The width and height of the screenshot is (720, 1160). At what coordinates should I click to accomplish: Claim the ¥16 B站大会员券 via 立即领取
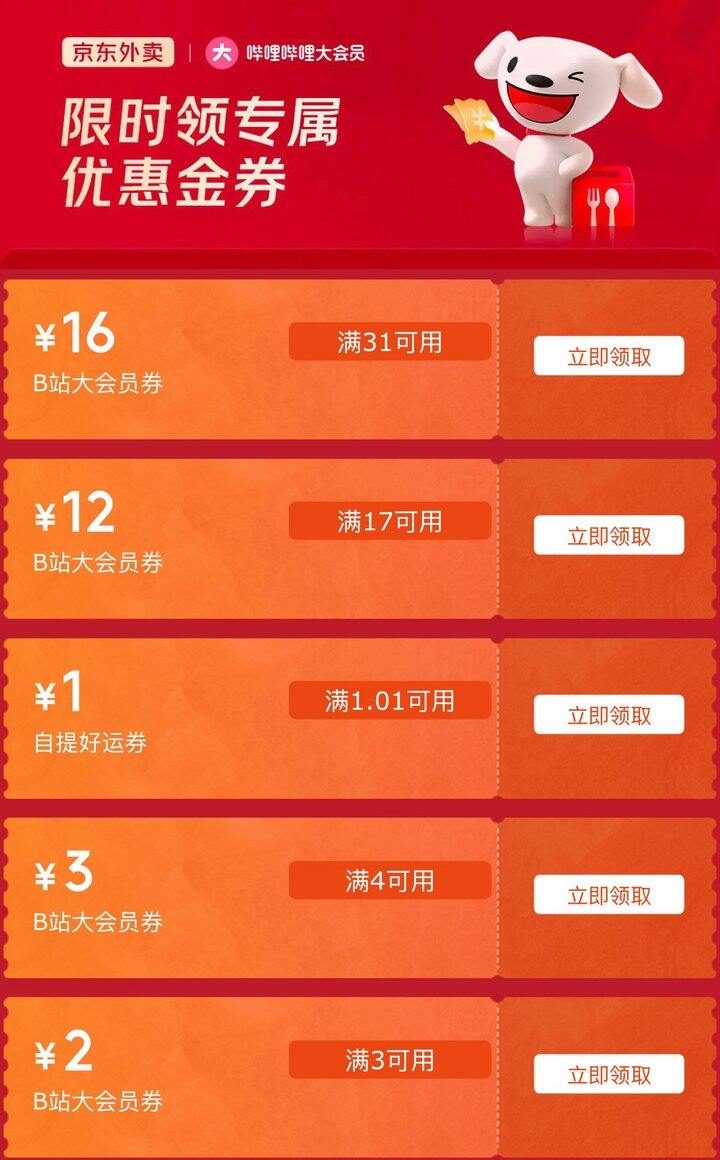coord(606,356)
